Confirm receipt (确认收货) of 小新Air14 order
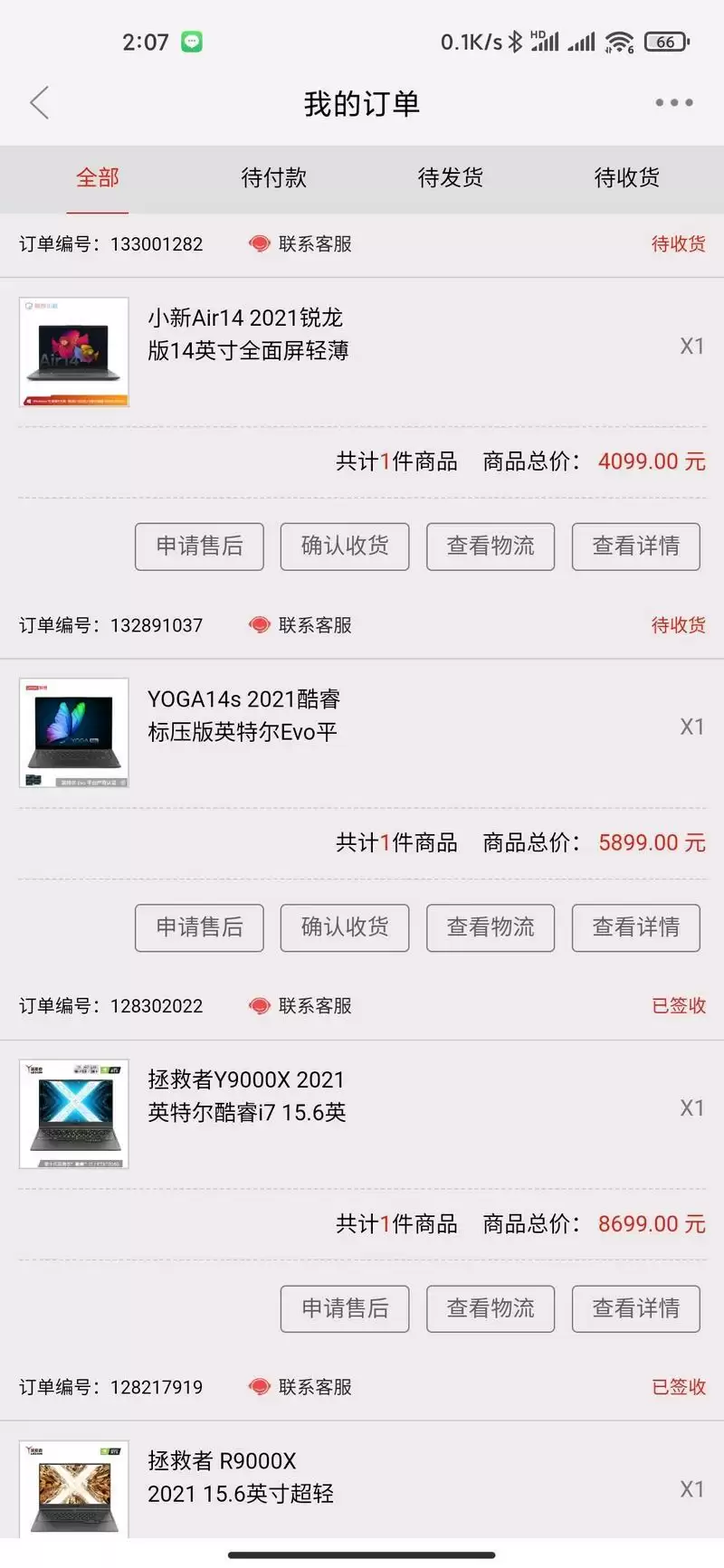Screen dimensions: 724x1568 pyautogui.click(x=345, y=546)
